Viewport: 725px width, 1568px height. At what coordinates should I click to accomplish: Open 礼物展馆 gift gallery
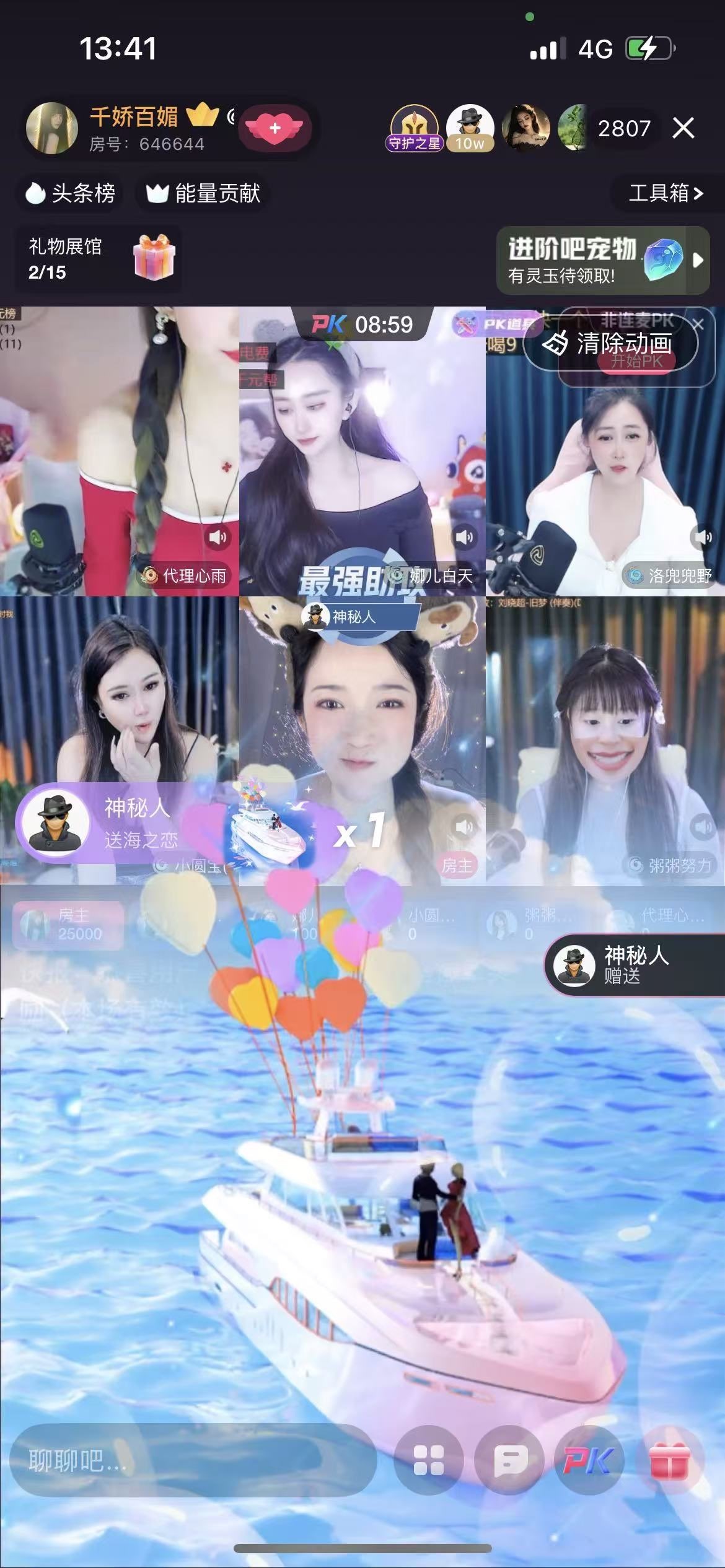click(98, 258)
